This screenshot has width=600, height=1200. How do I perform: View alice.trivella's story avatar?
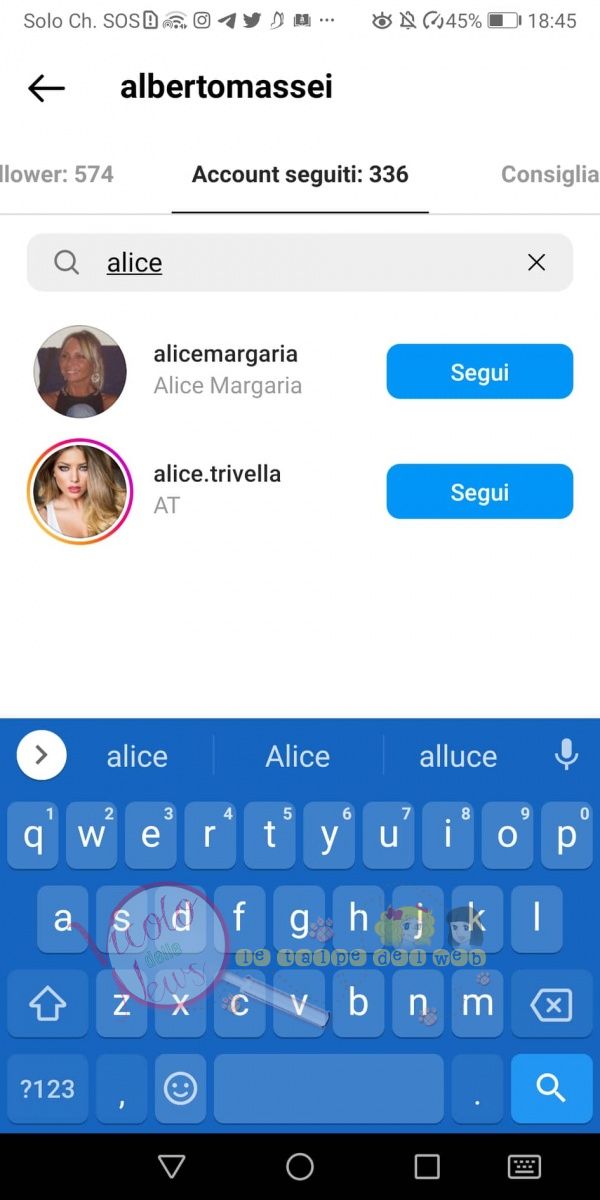pos(80,491)
